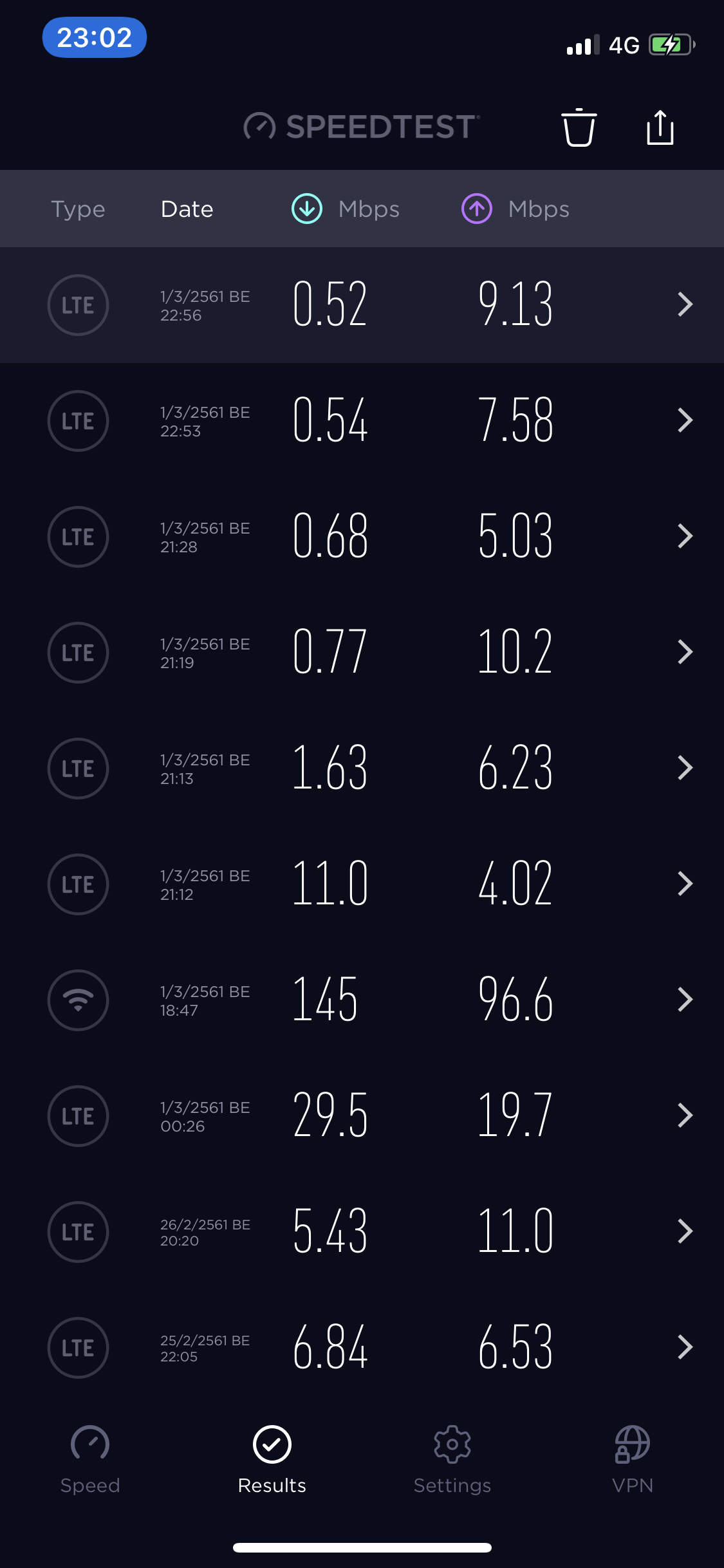Screen dimensions: 724x1568
Task: Open the 26/2/2561 result at 20:20
Action: point(362,1231)
